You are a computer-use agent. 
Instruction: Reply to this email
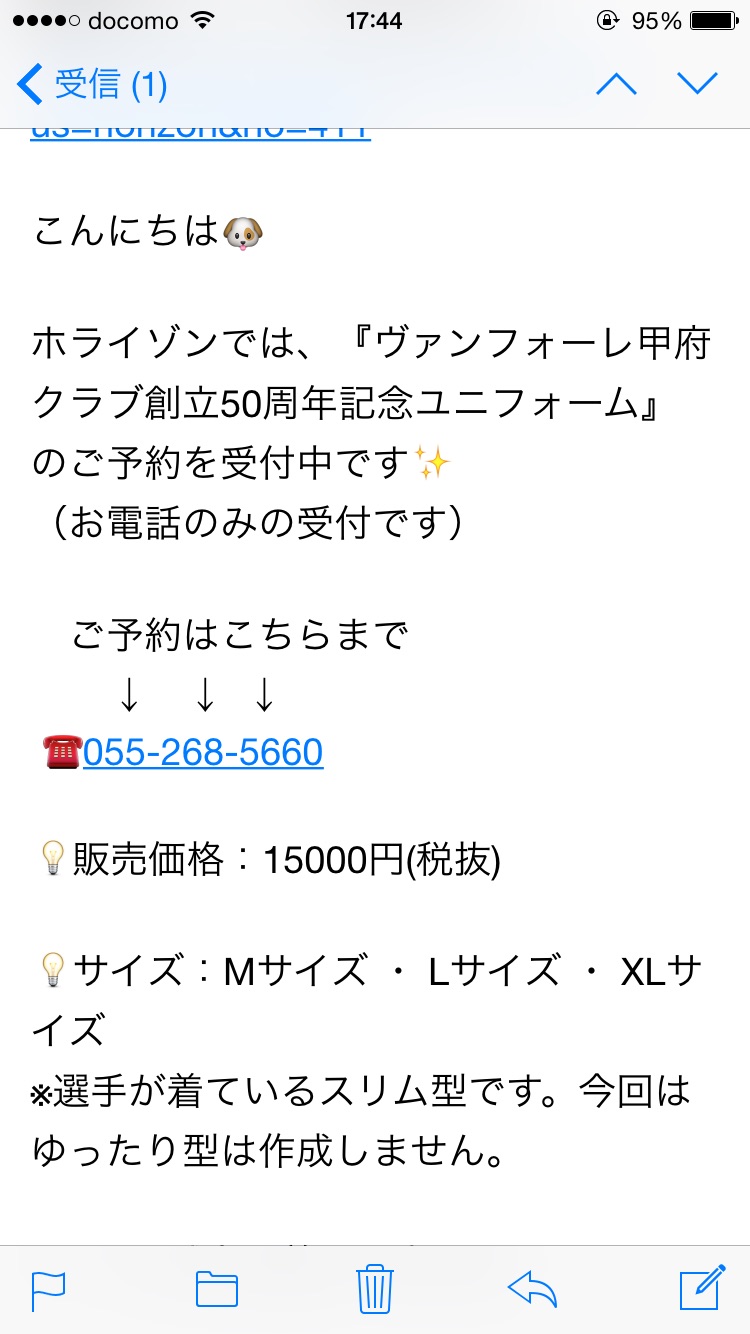coord(532,1289)
